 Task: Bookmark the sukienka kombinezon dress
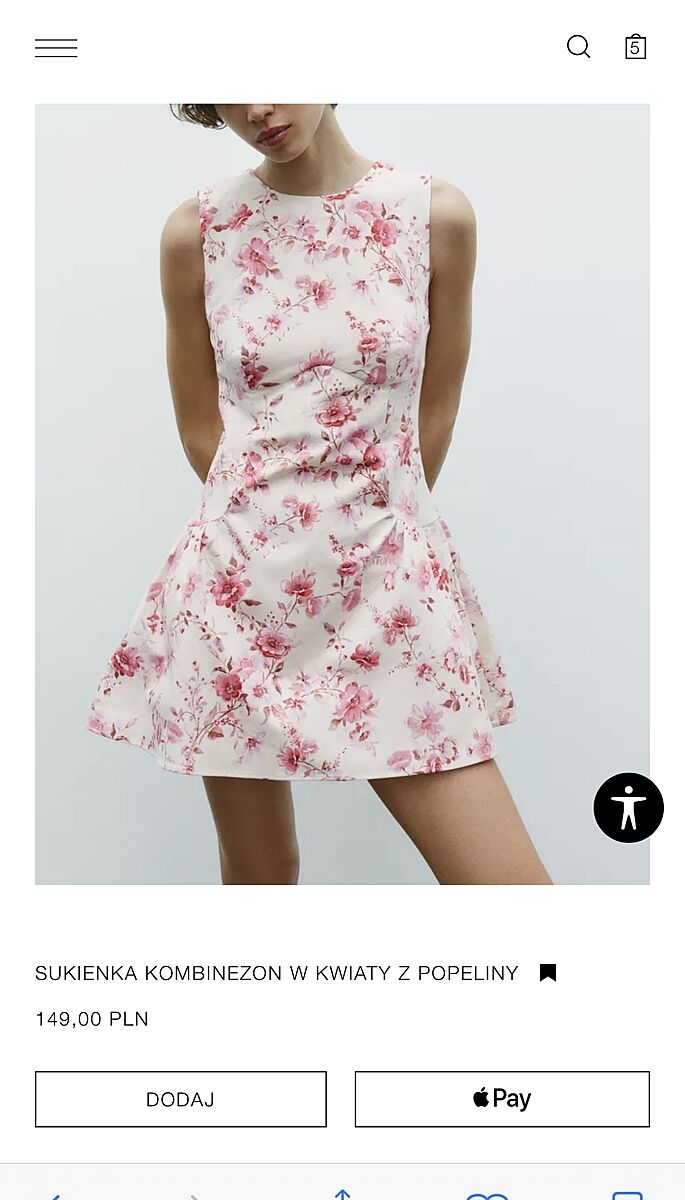point(548,973)
